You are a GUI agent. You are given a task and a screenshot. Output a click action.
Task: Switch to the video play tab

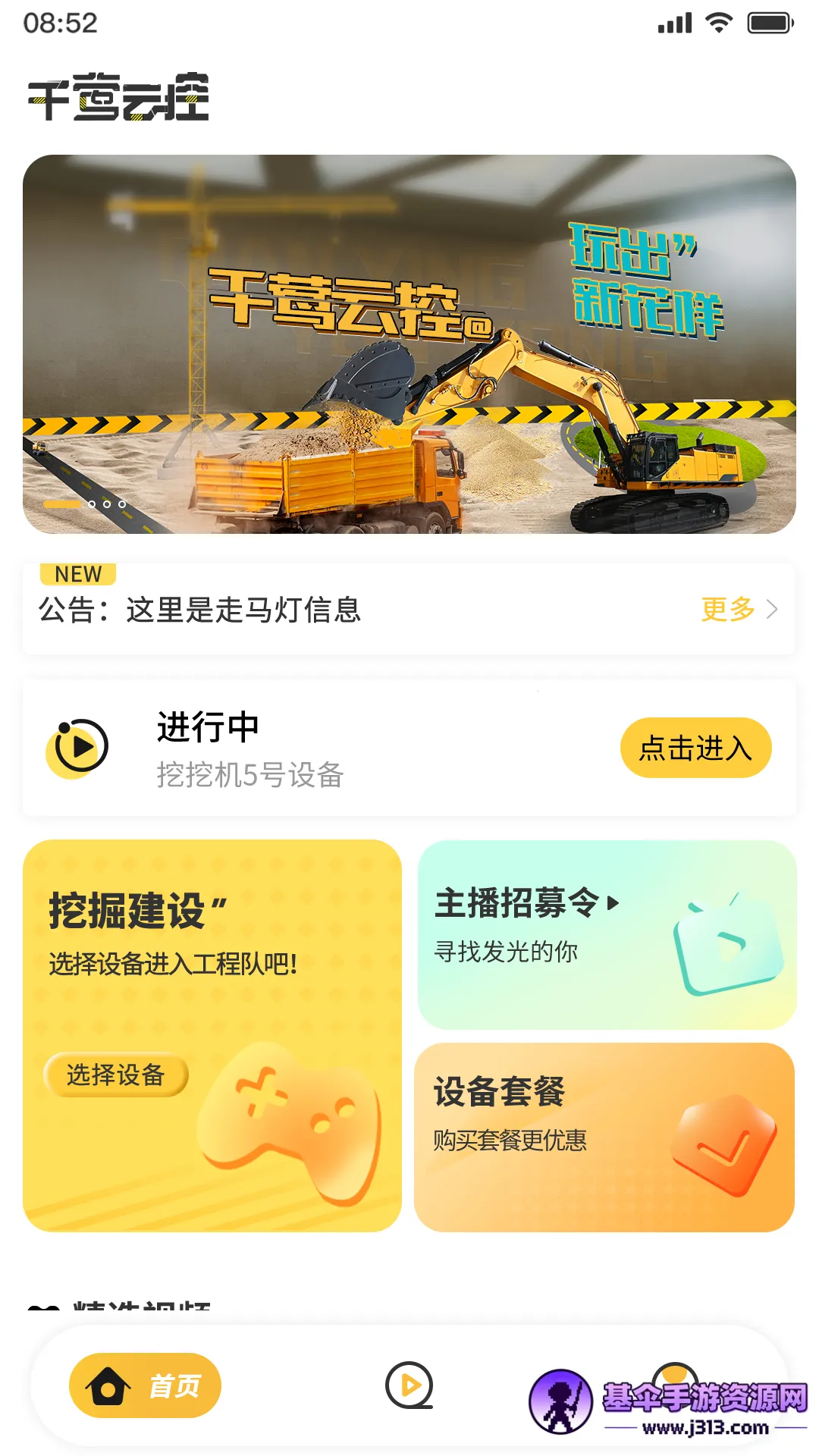409,1385
